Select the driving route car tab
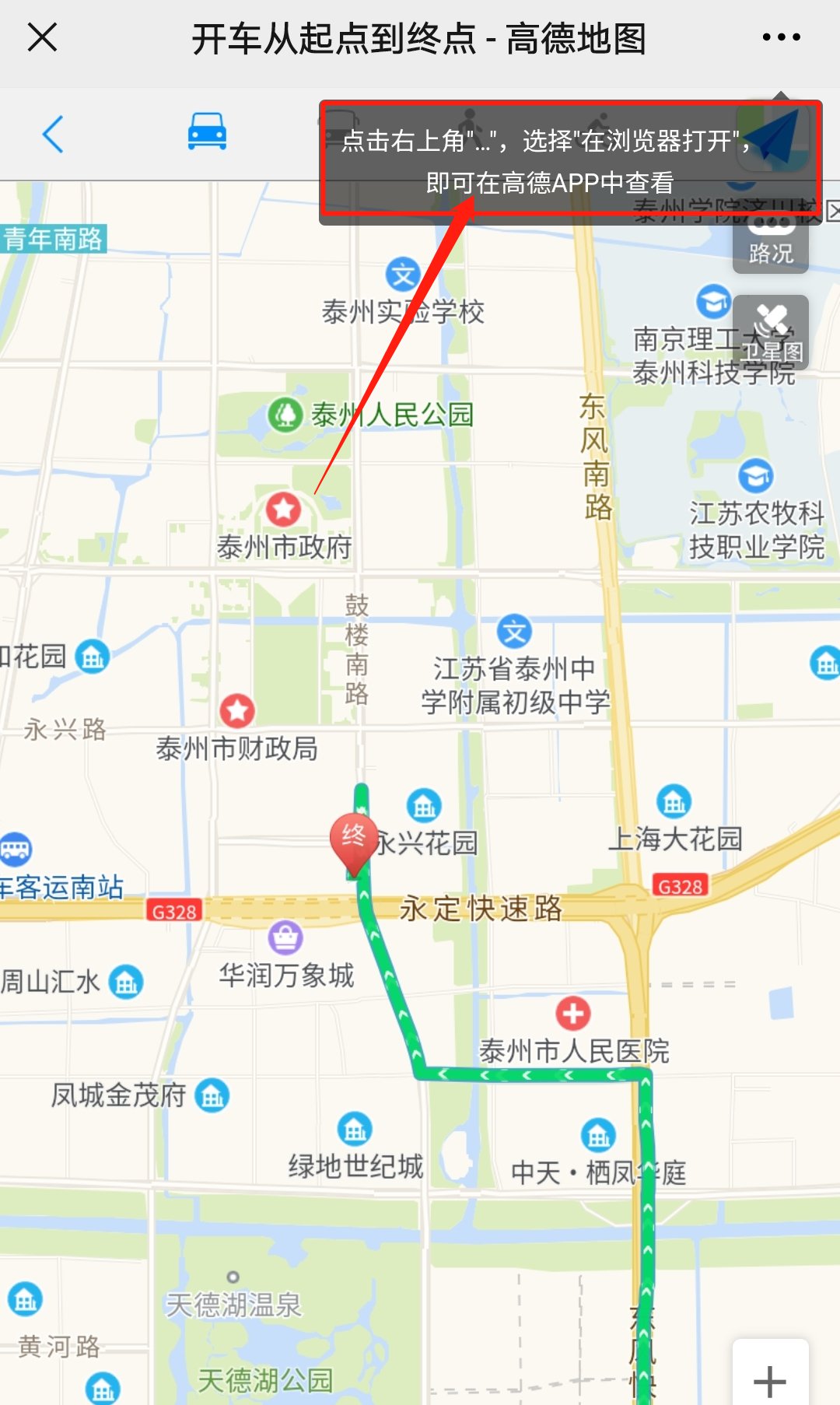The image size is (840, 1405). pyautogui.click(x=207, y=131)
